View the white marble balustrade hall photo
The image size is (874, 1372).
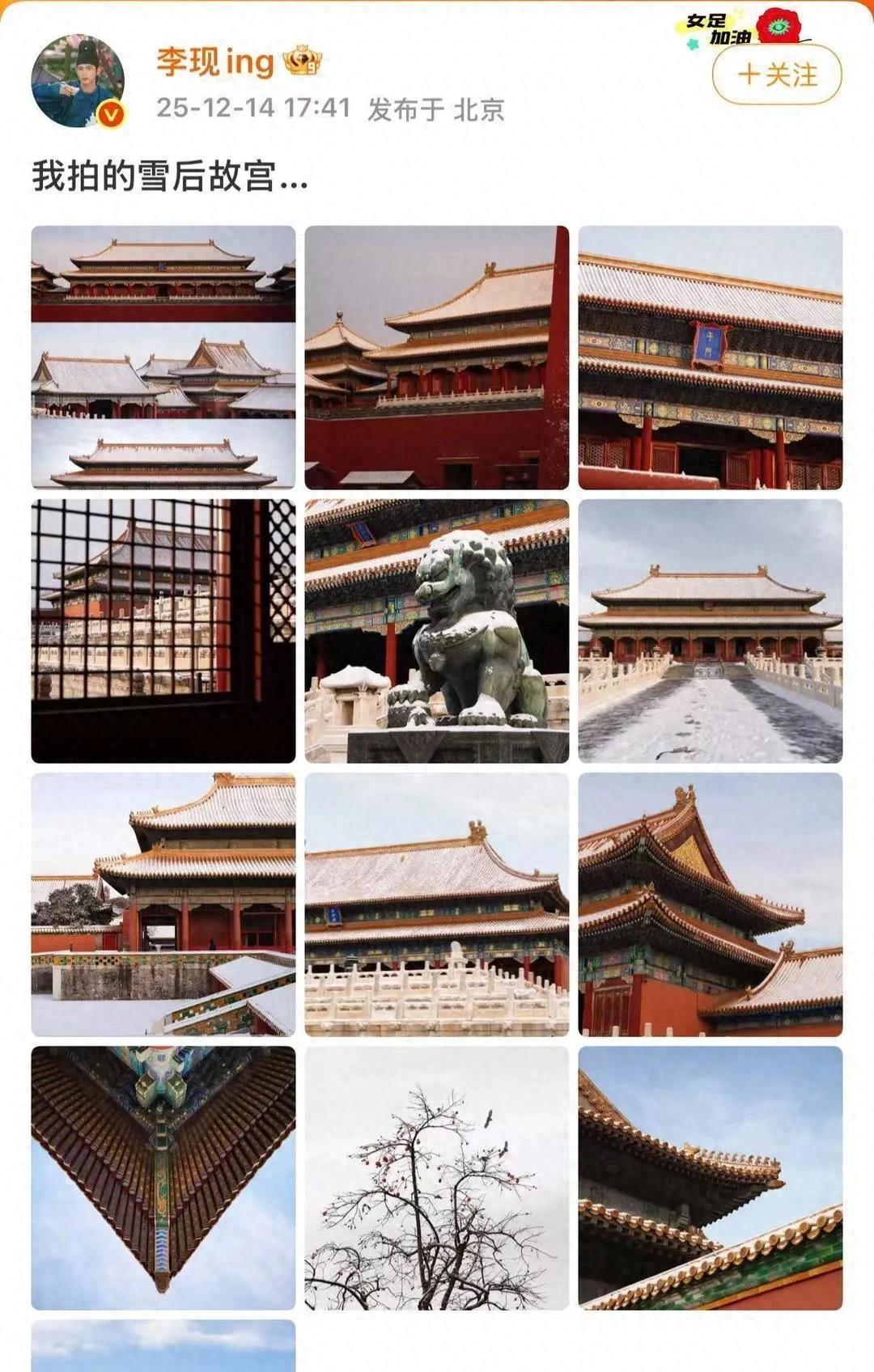click(x=437, y=904)
